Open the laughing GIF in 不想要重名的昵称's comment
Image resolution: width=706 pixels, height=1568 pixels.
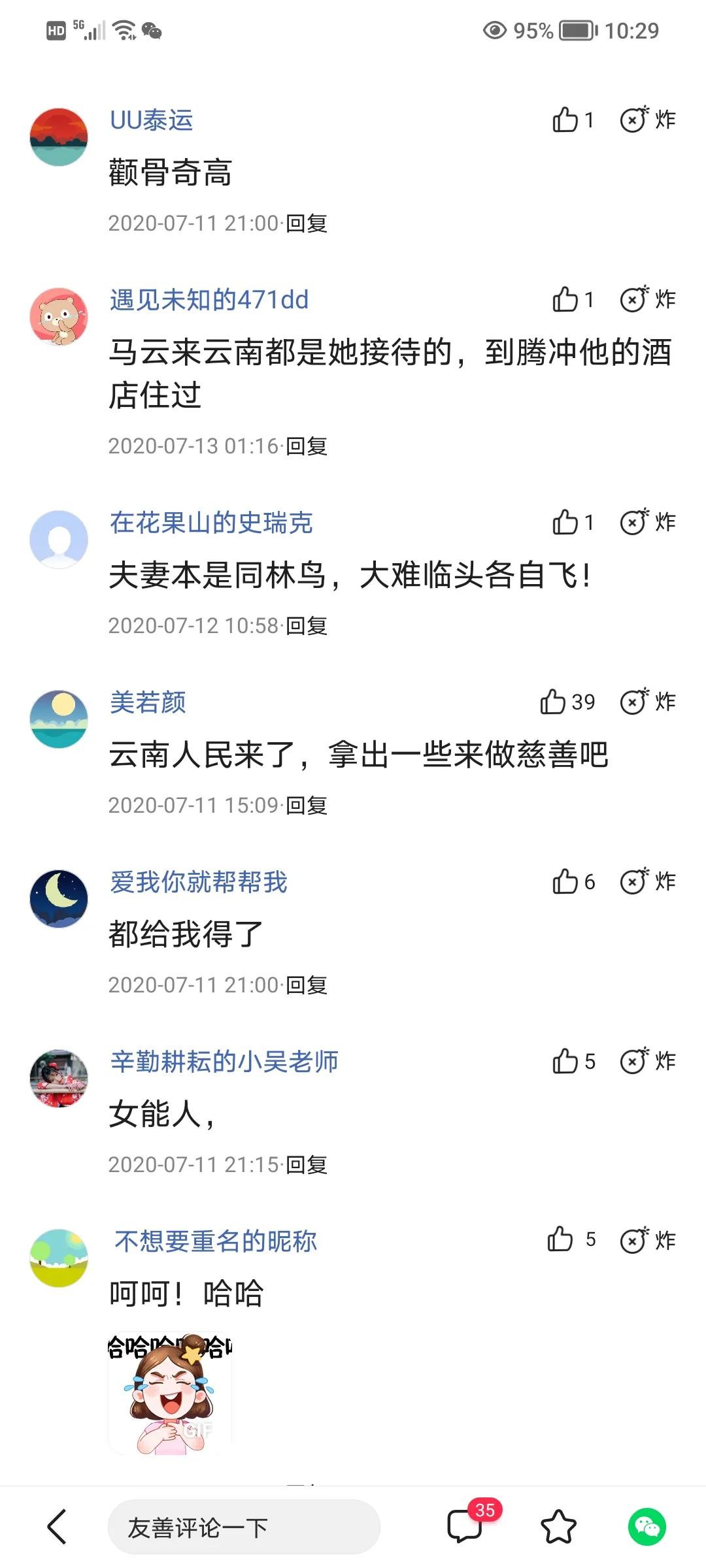point(170,1394)
